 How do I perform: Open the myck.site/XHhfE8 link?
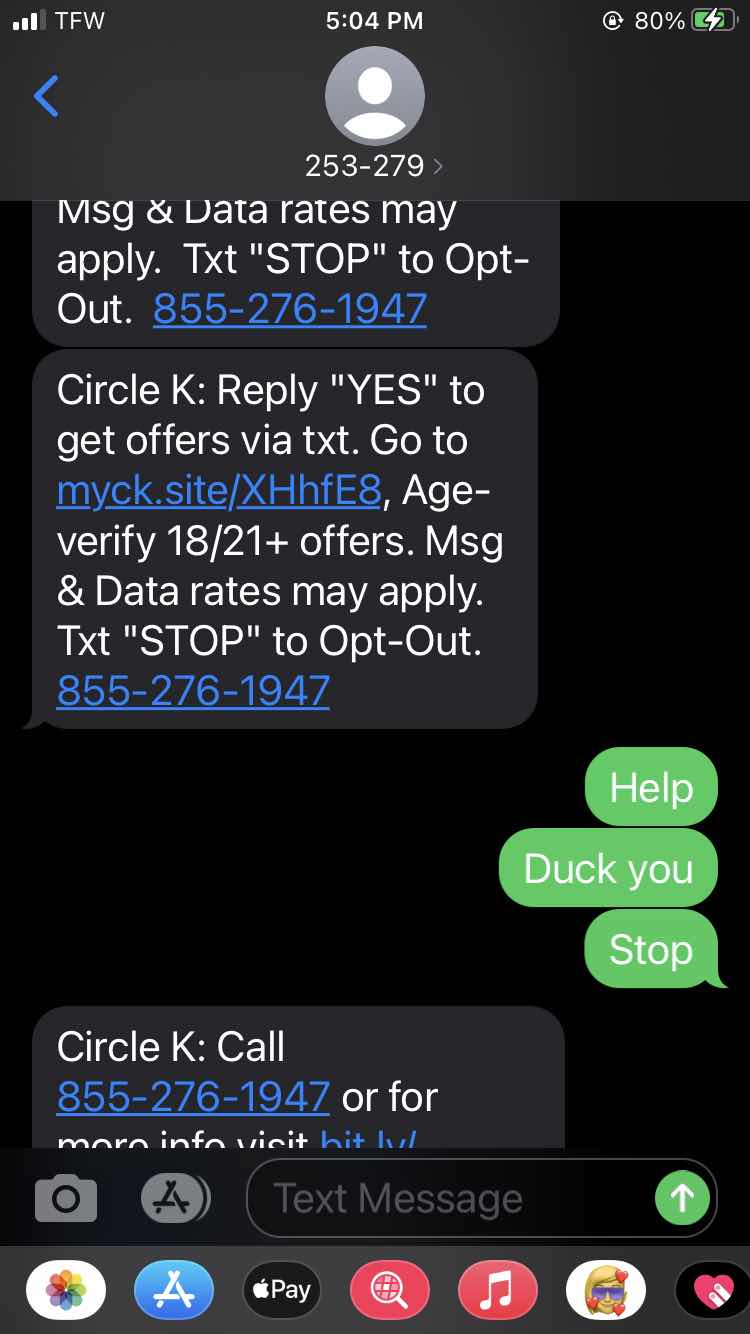pyautogui.click(x=219, y=490)
